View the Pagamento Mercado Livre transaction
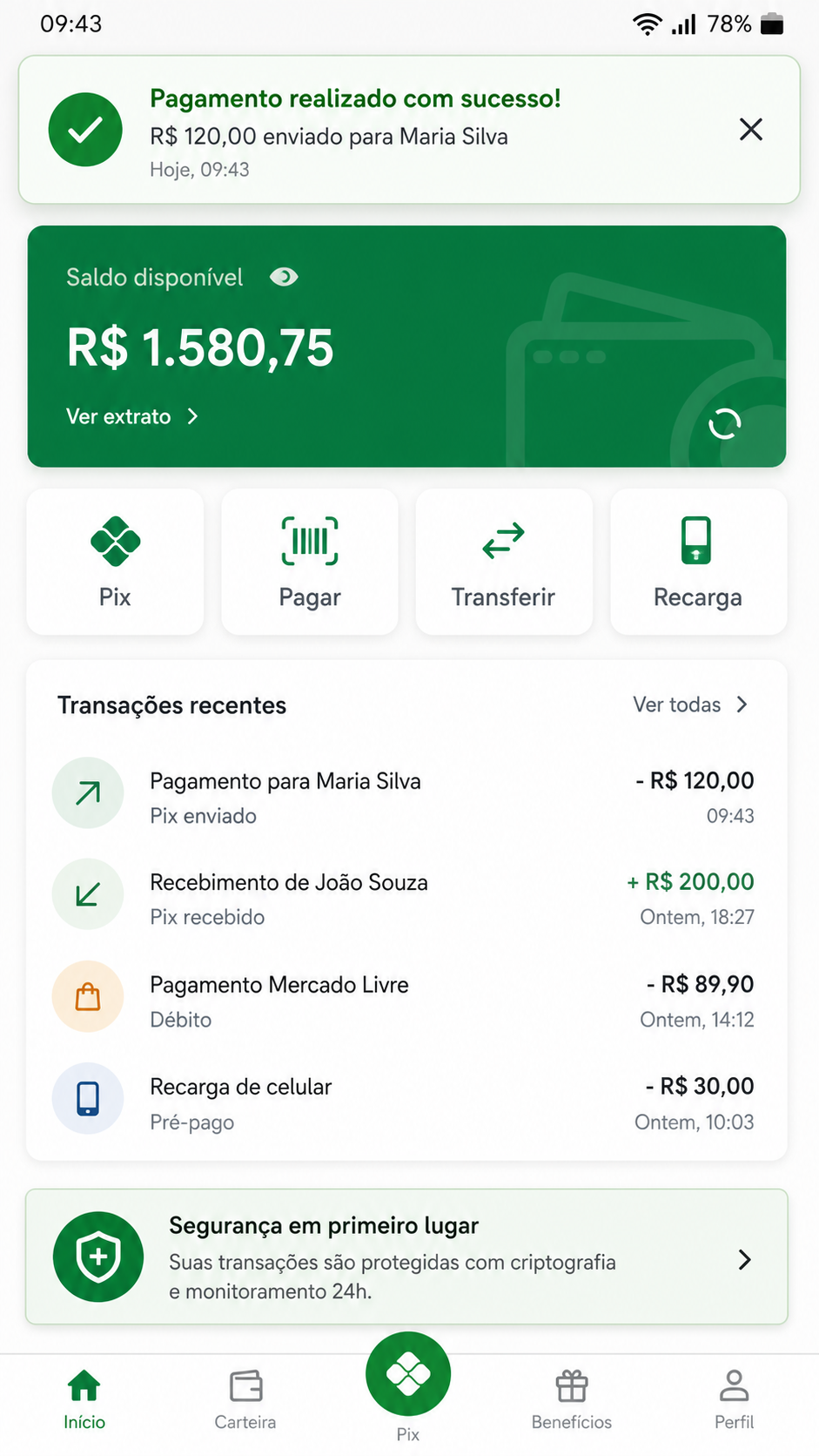 [406, 1001]
